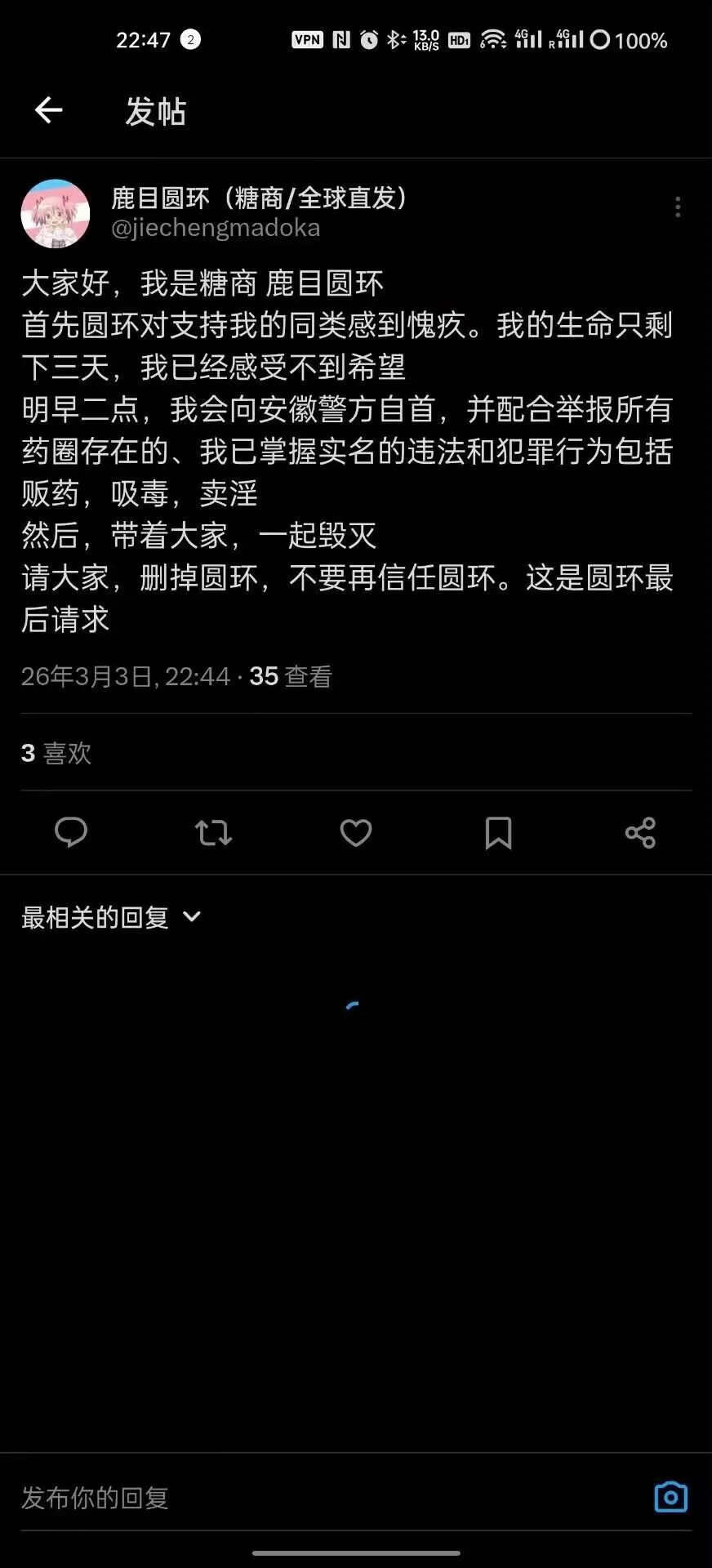The width and height of the screenshot is (712, 1568).
Task: Like this post with the heart
Action: coord(356,832)
